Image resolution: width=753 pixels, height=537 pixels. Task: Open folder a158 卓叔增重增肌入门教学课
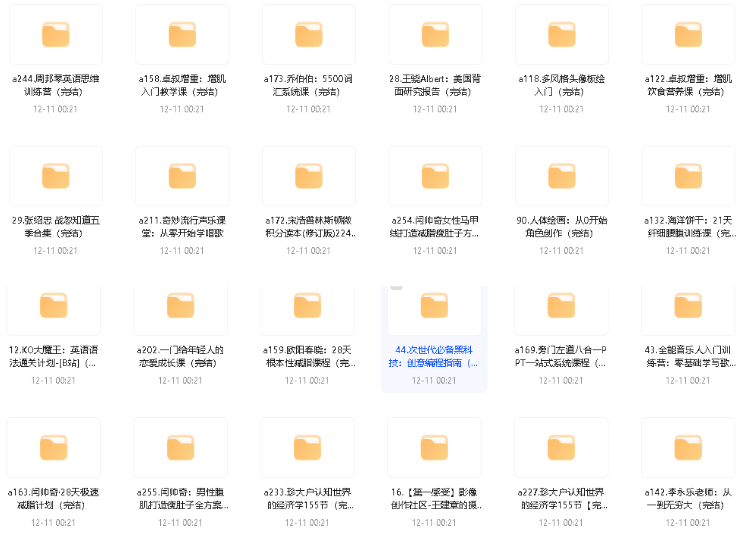point(181,34)
